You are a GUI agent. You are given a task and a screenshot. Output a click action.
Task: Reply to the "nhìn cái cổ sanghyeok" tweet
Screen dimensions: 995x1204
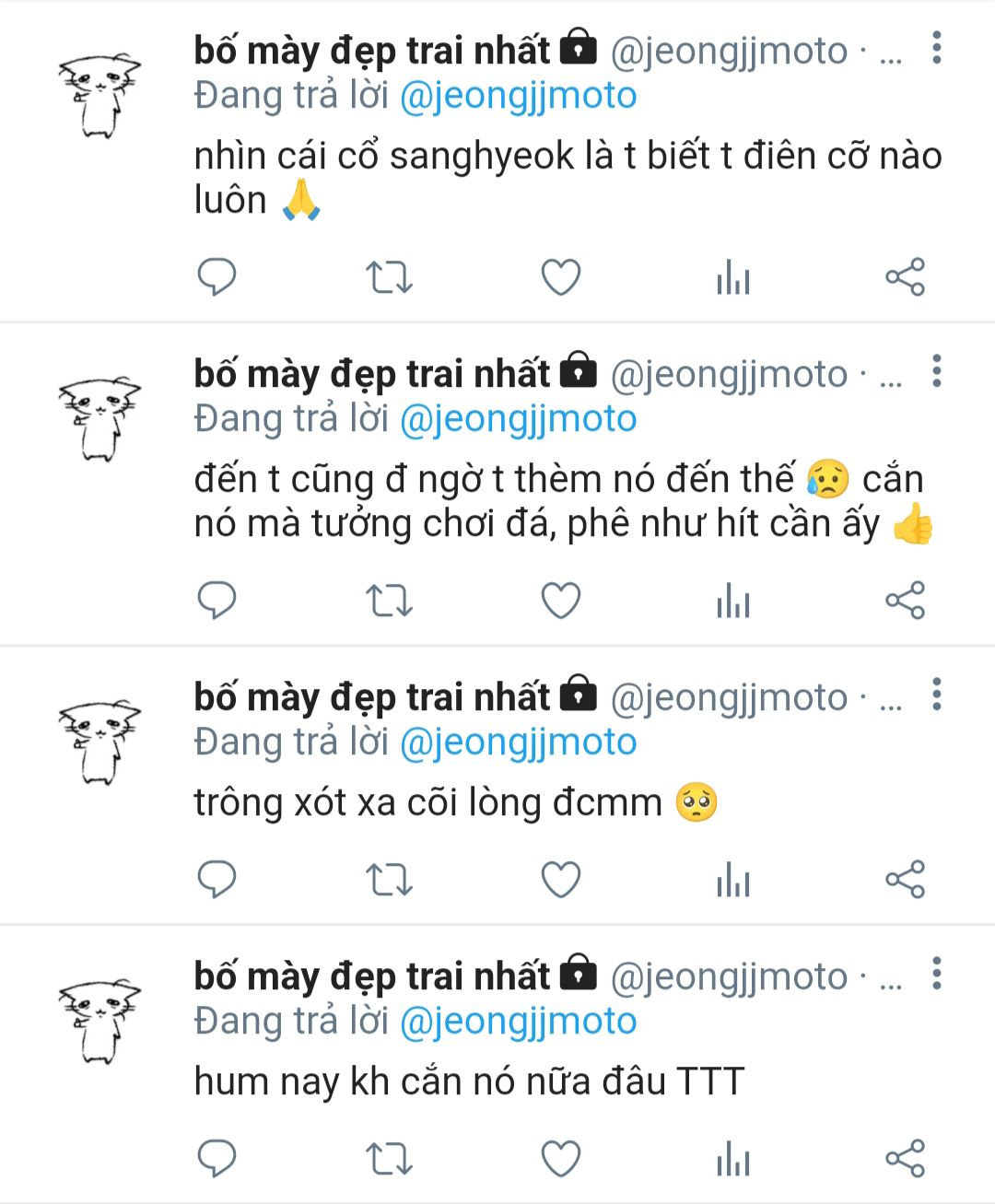pos(217,276)
